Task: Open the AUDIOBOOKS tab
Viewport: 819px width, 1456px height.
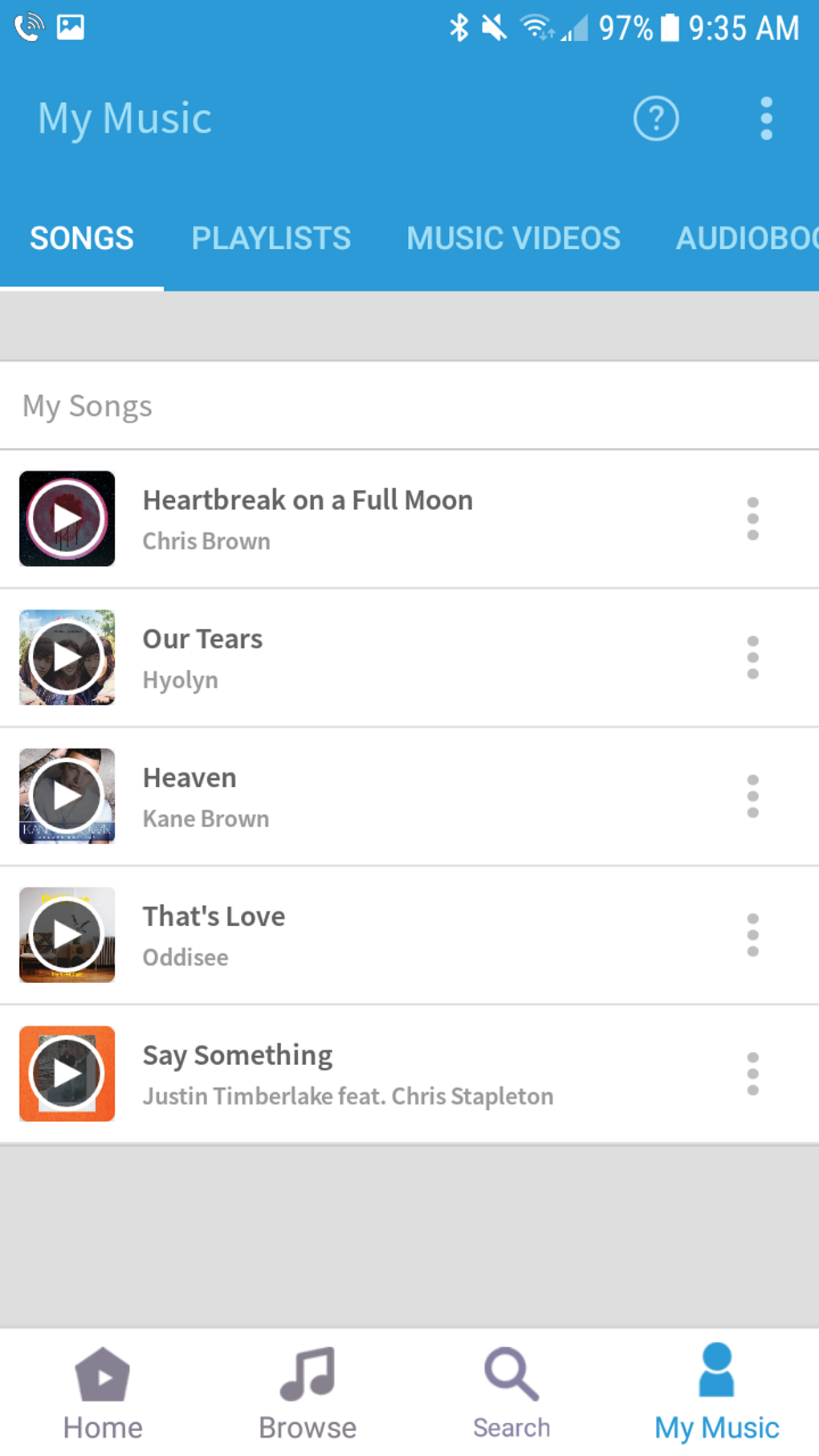Action: (745, 238)
